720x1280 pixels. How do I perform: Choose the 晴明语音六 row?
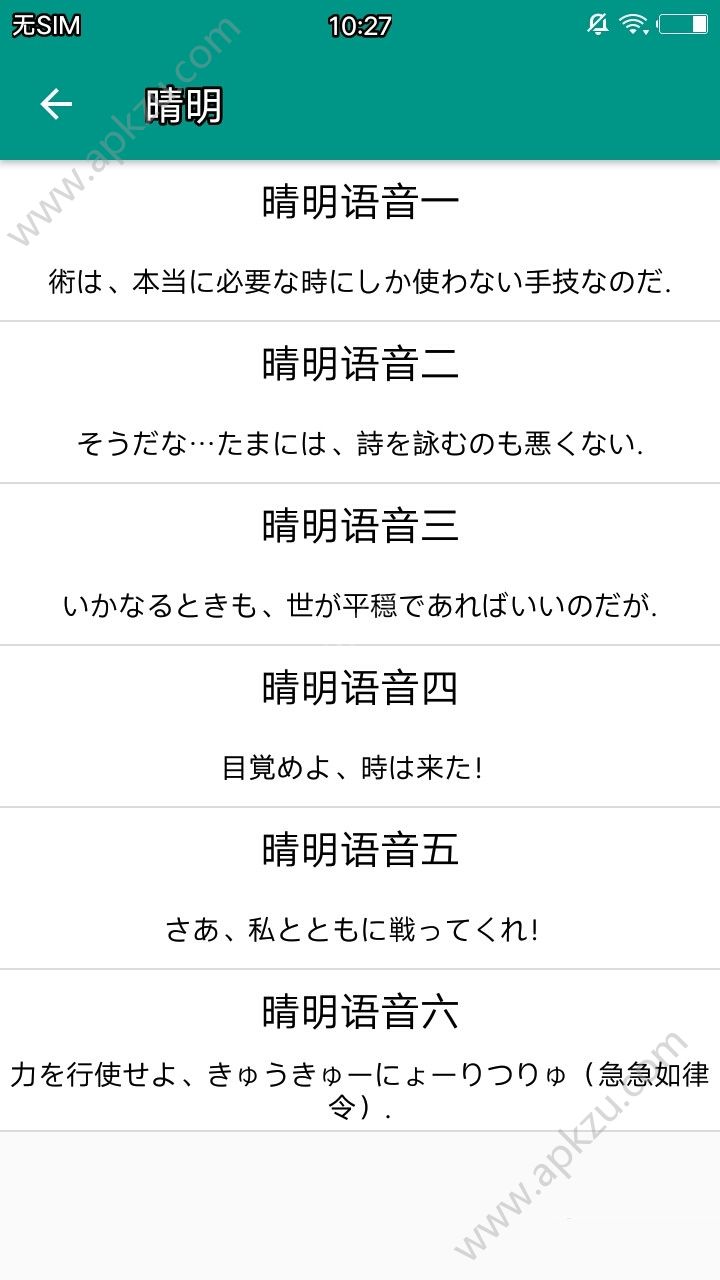point(360,1051)
